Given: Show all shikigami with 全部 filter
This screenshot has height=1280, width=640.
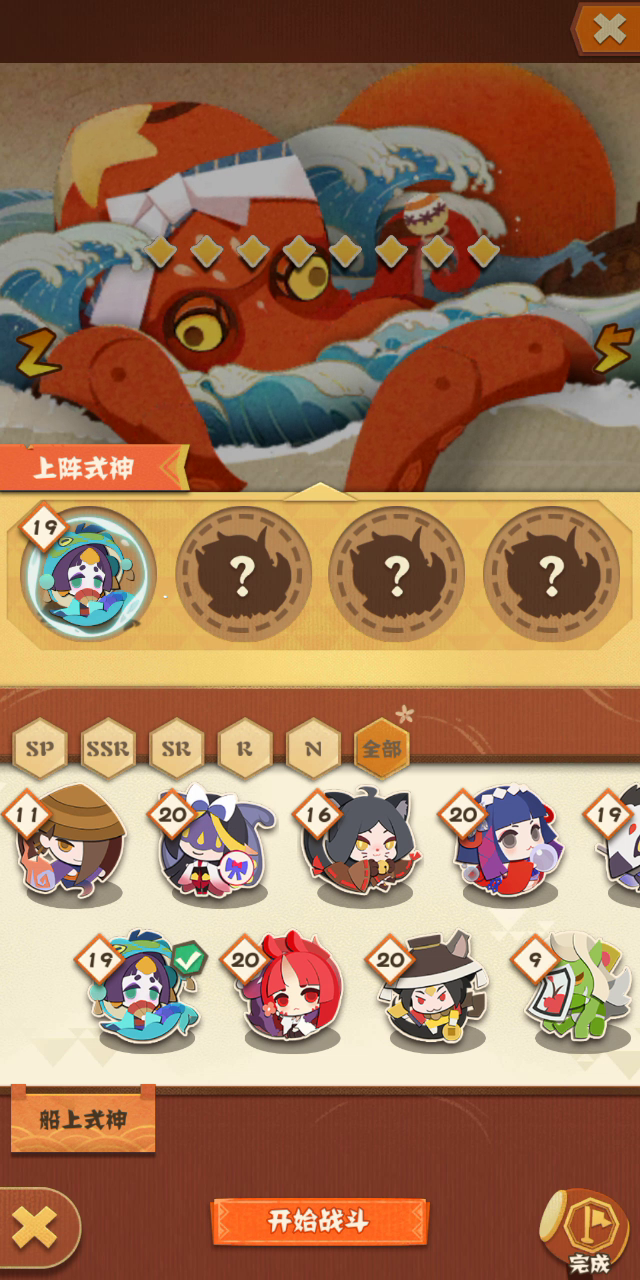Looking at the screenshot, I should coord(381,747).
